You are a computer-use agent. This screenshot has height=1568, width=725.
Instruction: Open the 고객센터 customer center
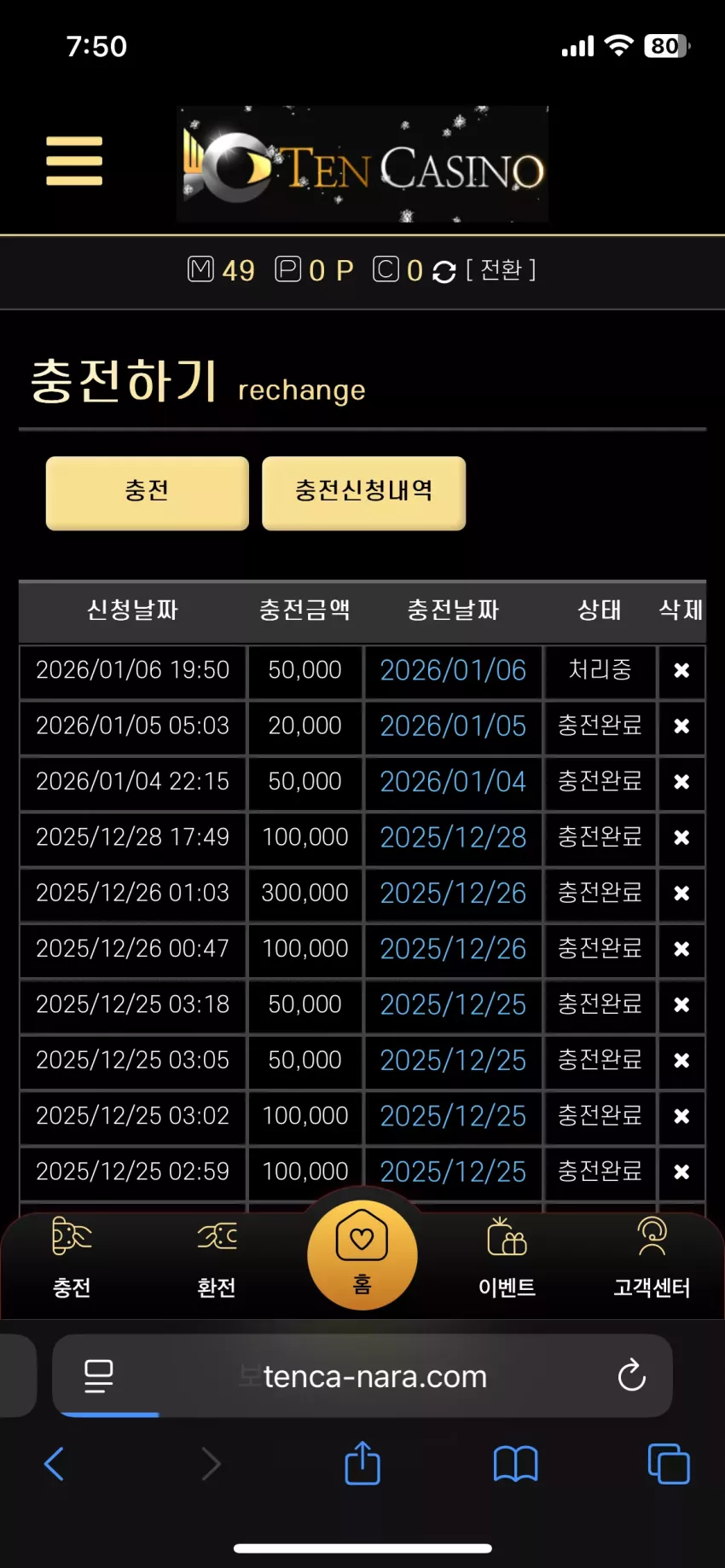652,1258
